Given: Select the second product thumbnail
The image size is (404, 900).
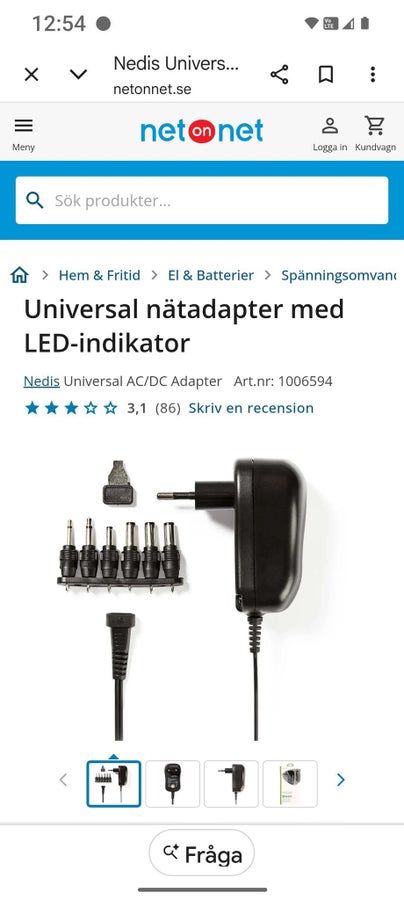Looking at the screenshot, I should (x=173, y=783).
